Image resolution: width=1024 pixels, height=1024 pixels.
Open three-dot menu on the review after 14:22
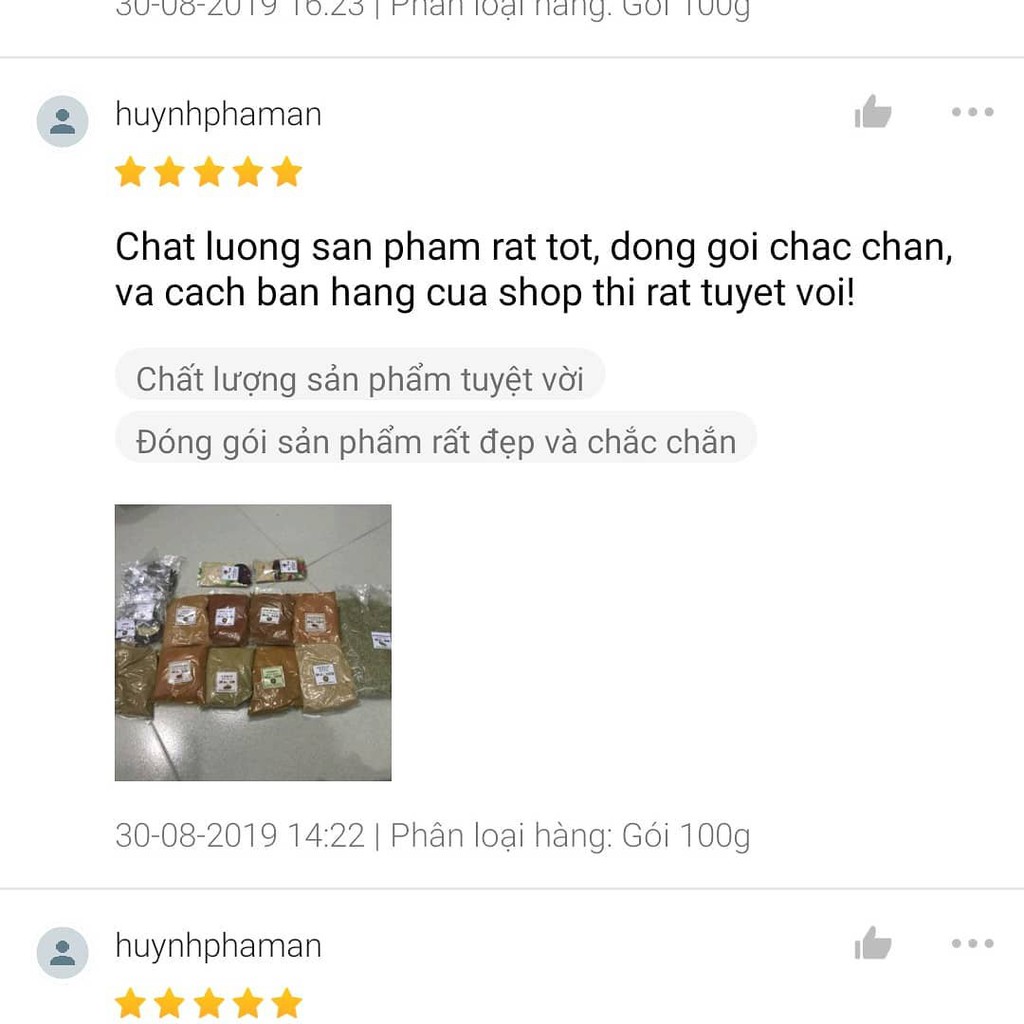(x=972, y=943)
